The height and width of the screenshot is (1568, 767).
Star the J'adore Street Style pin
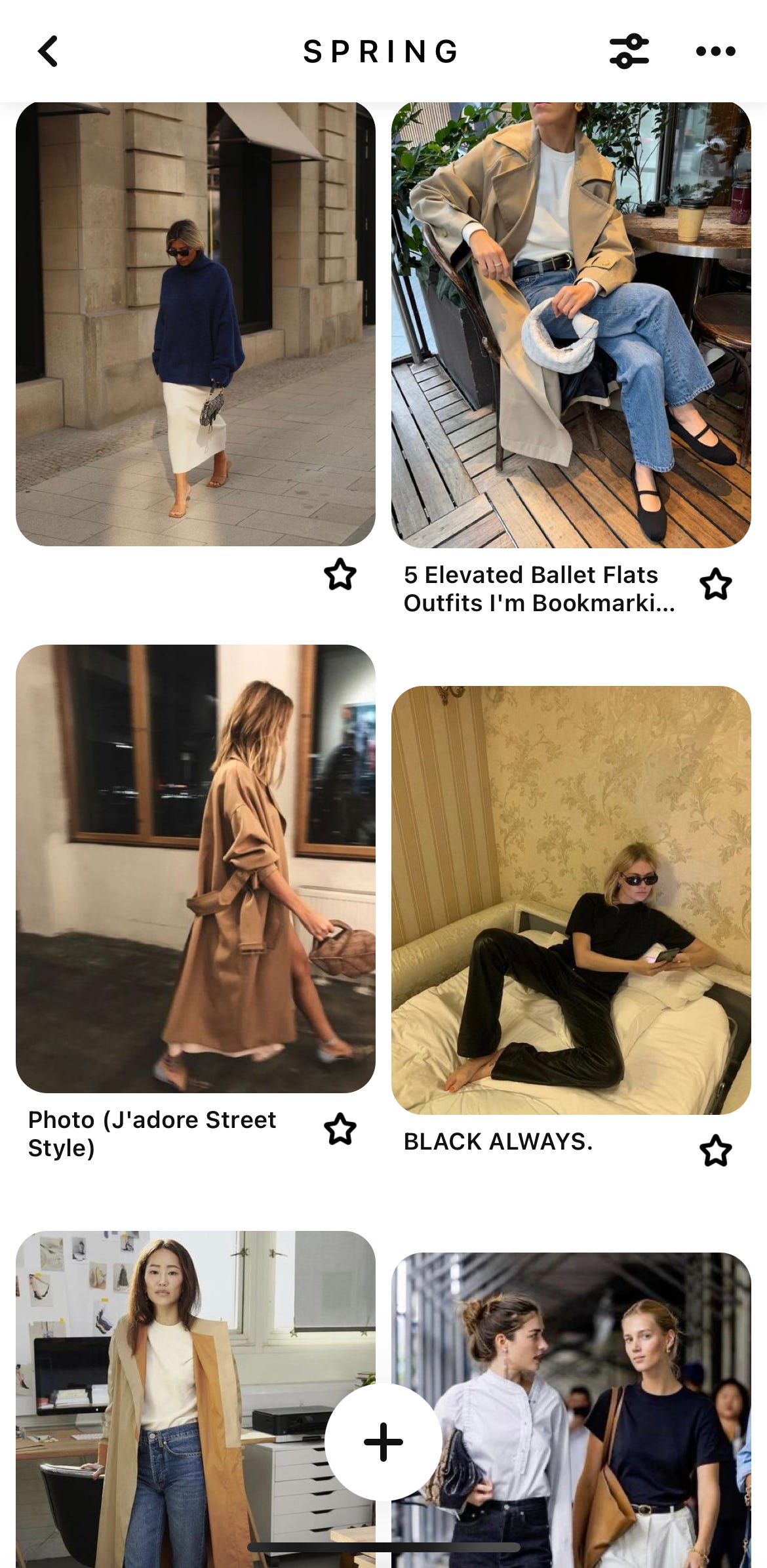(x=340, y=1129)
